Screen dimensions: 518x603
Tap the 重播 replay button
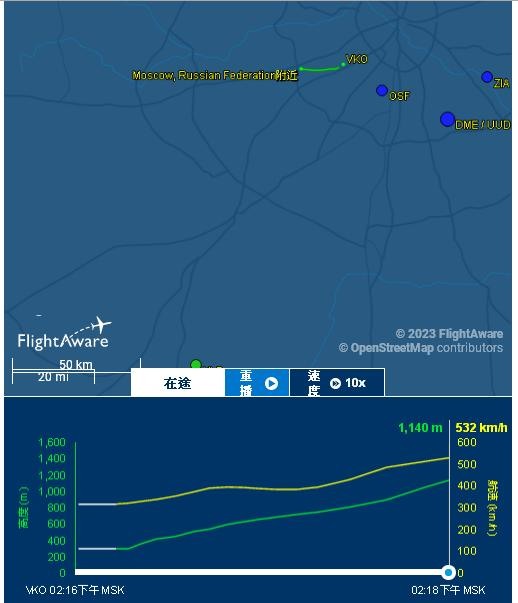pyautogui.click(x=257, y=382)
